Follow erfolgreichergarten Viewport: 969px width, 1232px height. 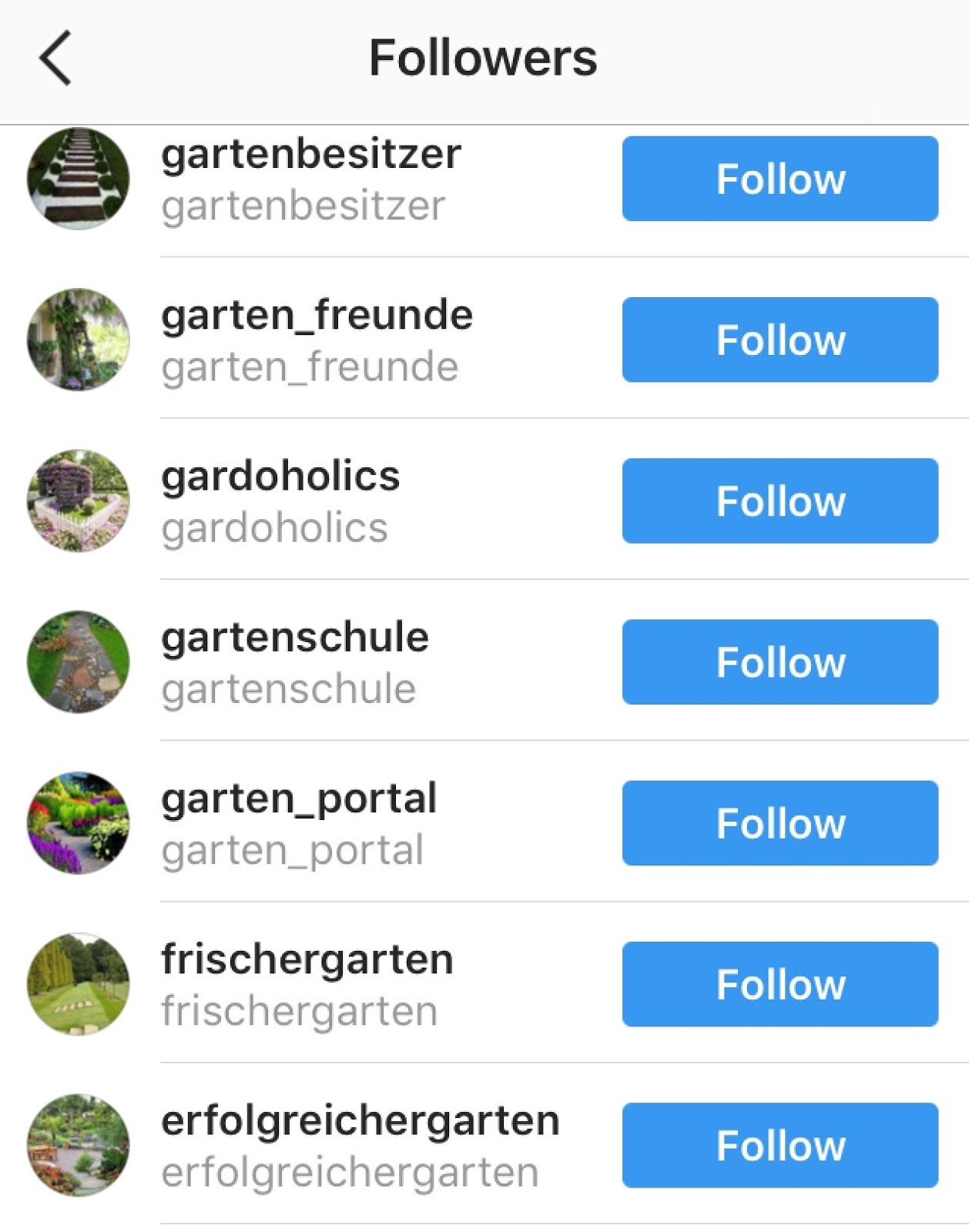tap(780, 1144)
